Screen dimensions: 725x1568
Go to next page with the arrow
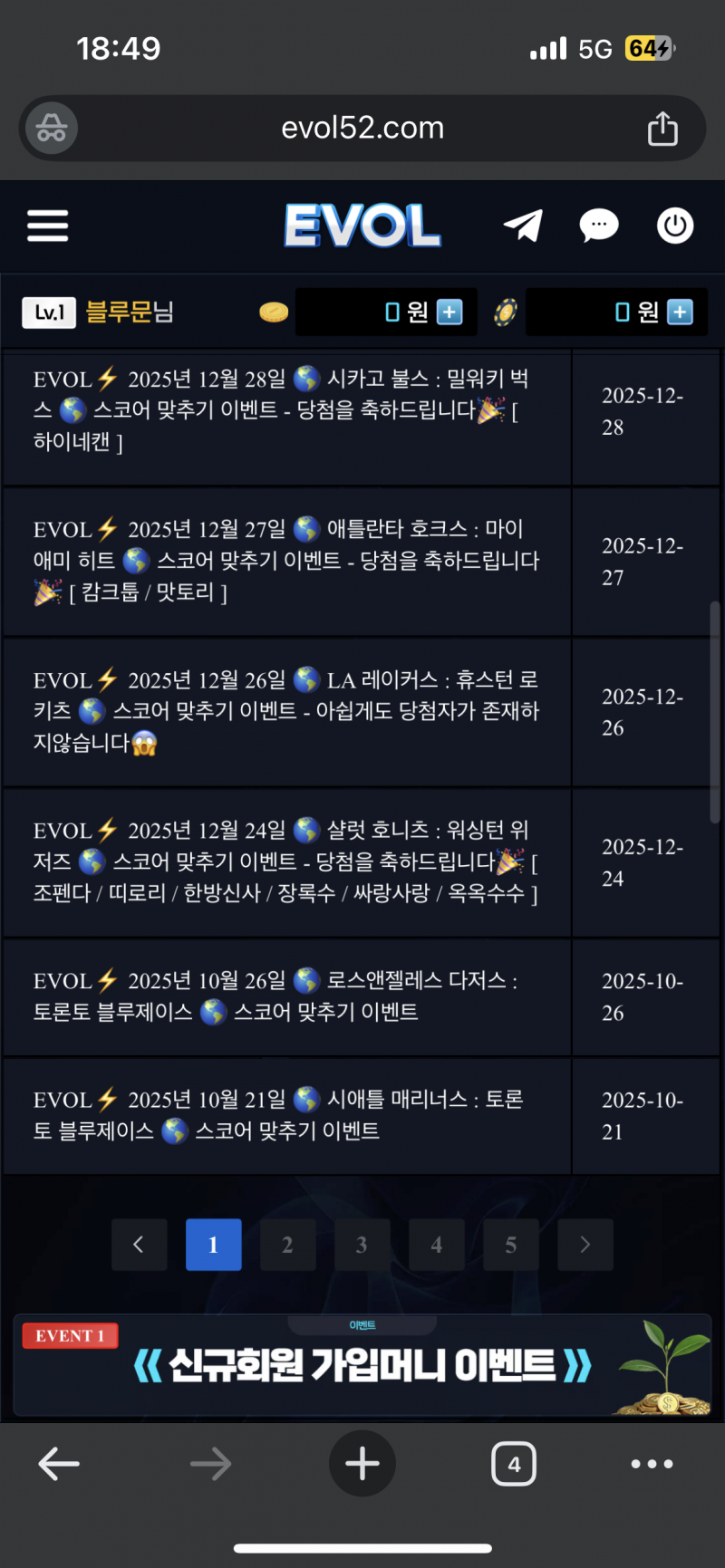(x=585, y=1245)
